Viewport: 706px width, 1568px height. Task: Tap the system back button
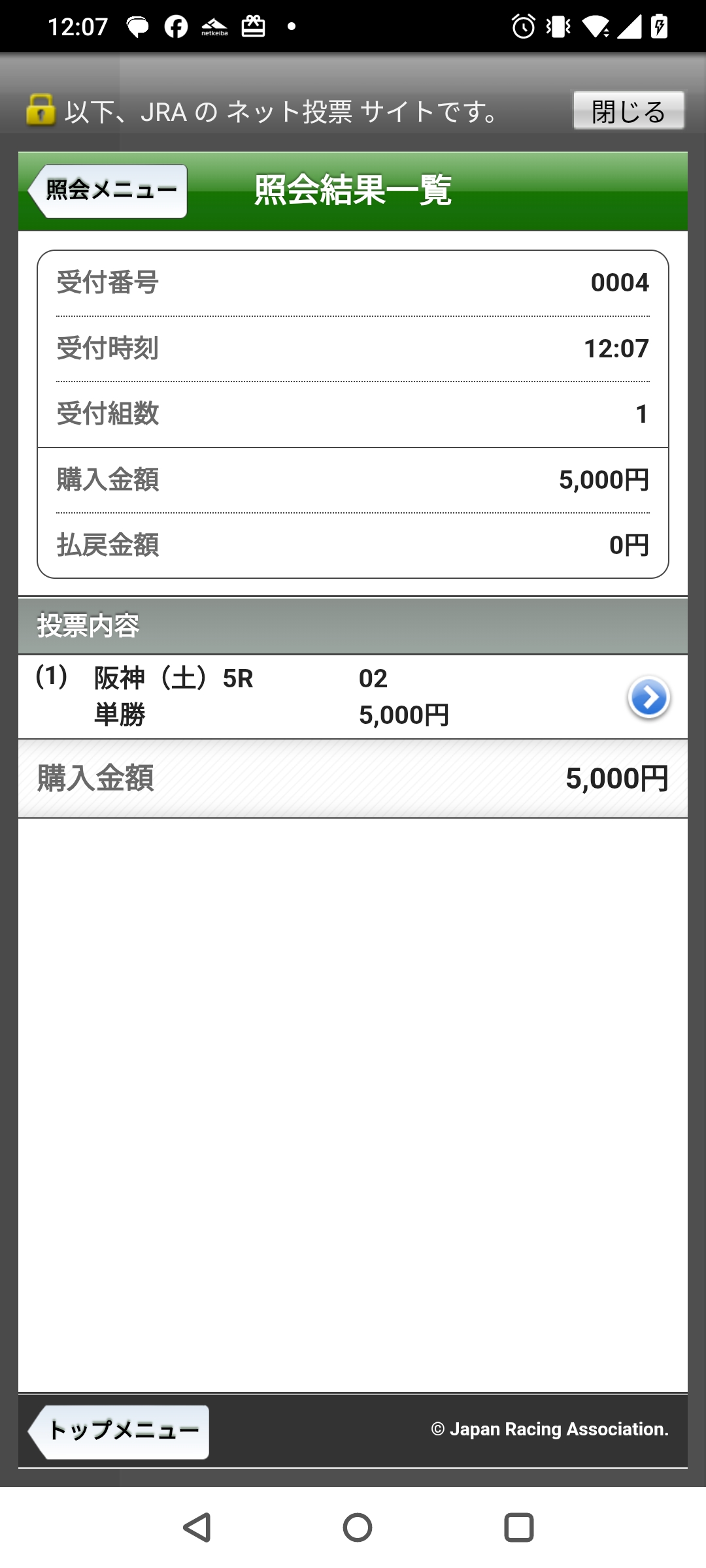click(196, 1527)
